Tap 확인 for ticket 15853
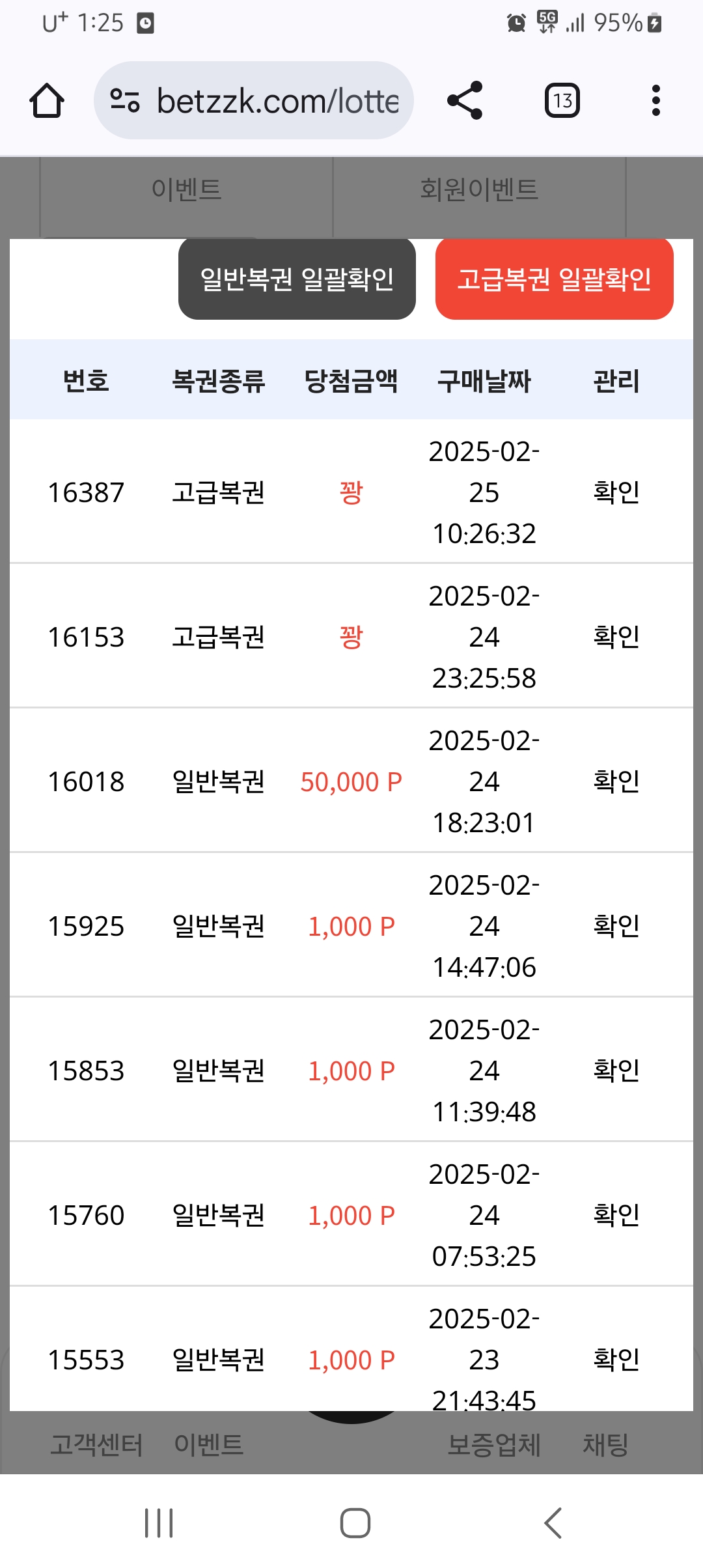The width and height of the screenshot is (703, 1568). [x=616, y=1071]
